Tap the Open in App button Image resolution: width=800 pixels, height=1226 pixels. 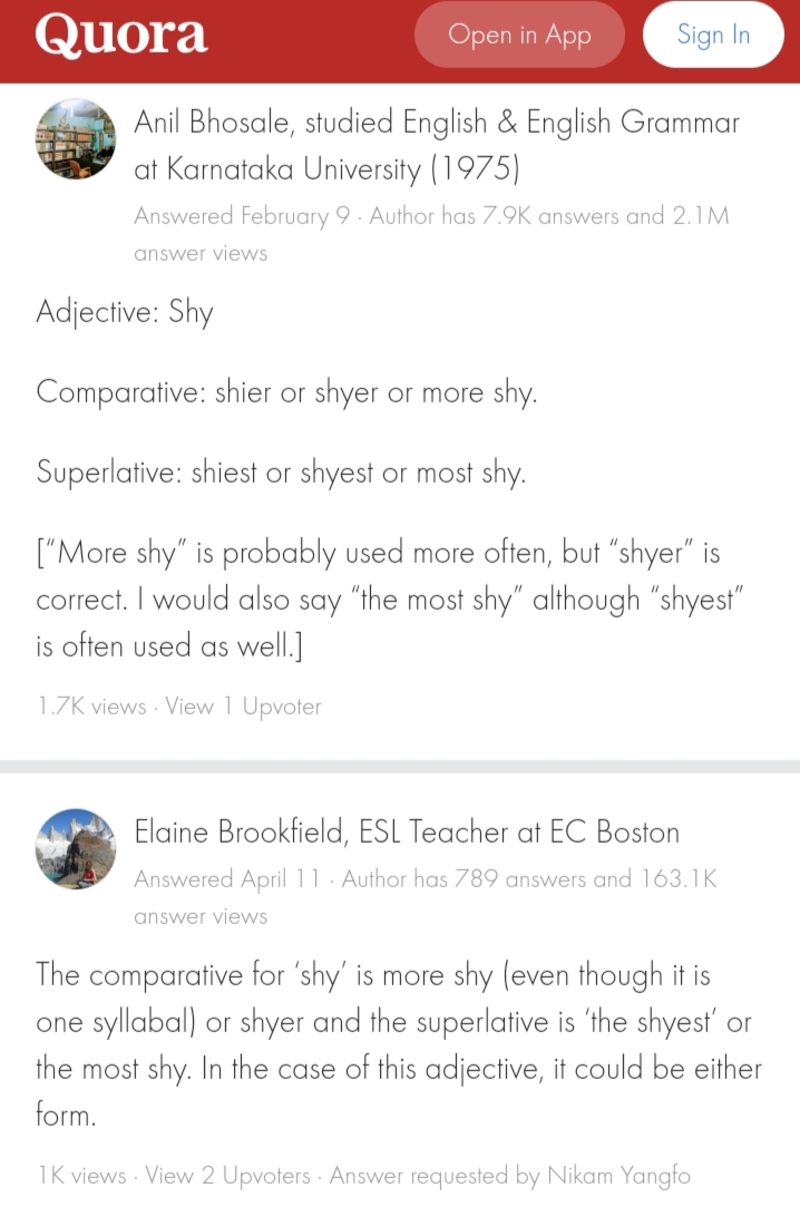[519, 35]
